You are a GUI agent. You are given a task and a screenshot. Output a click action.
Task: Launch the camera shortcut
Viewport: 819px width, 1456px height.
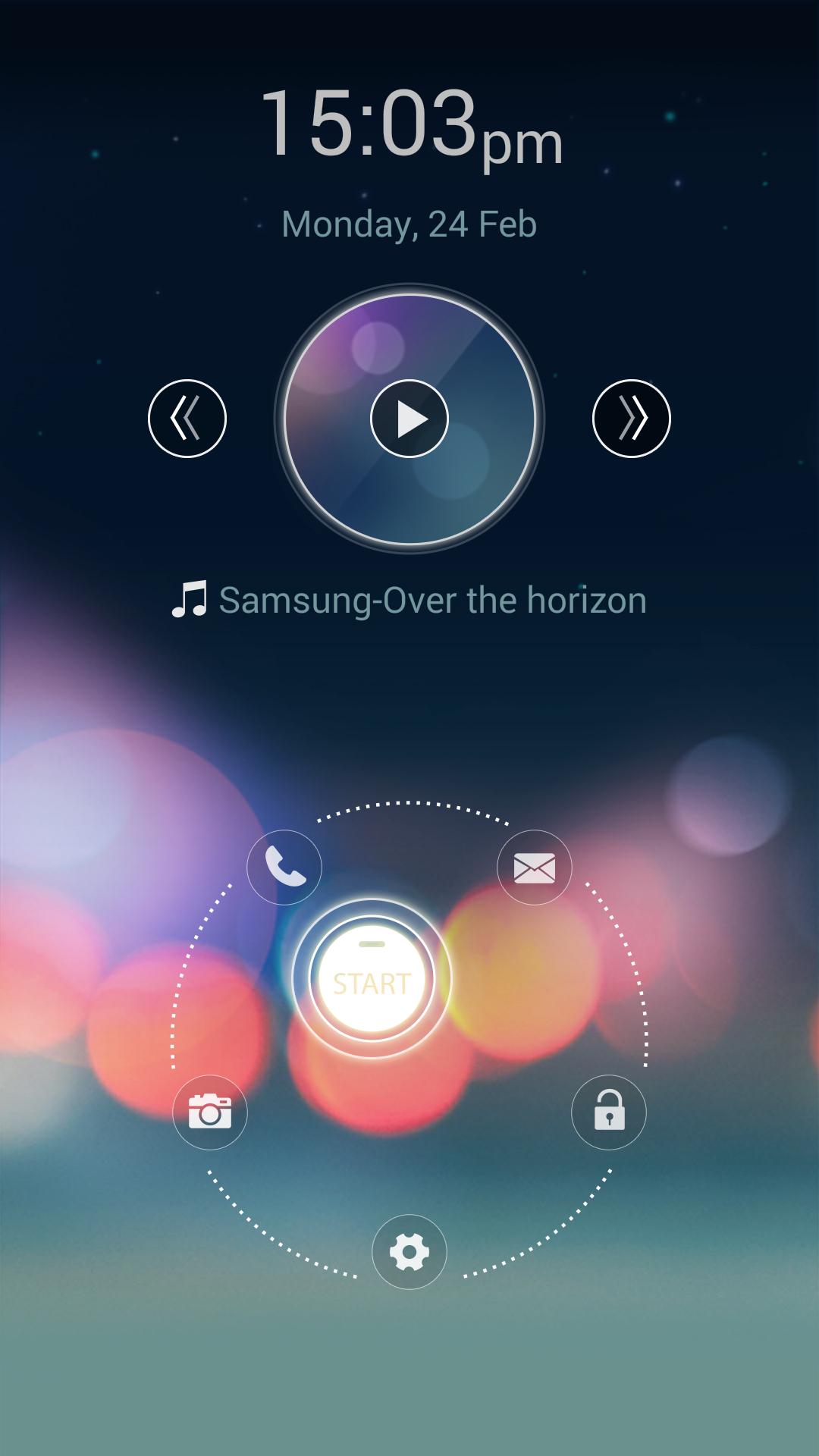tap(210, 1112)
